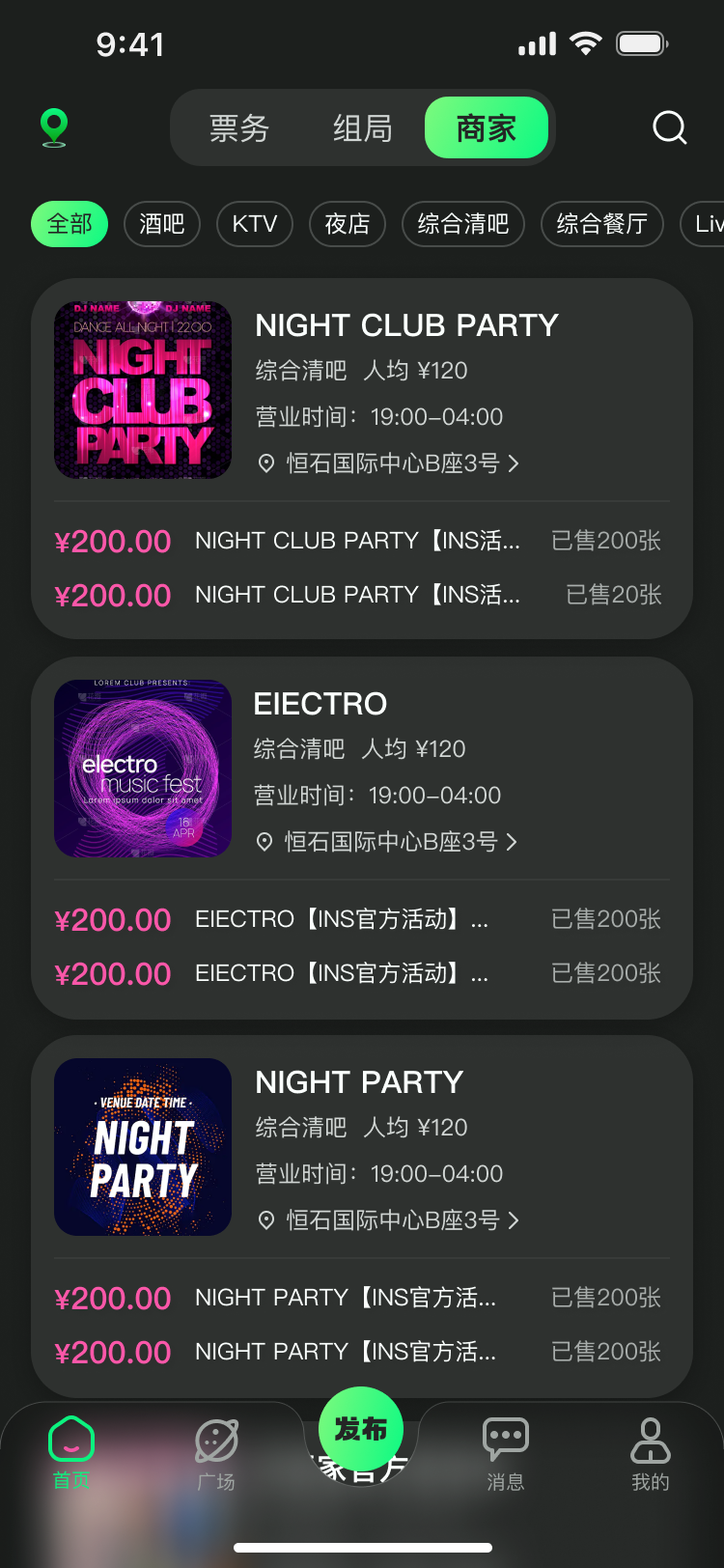This screenshot has height=1568, width=724.
Task: Go to the 广场 tab
Action: (x=216, y=1453)
